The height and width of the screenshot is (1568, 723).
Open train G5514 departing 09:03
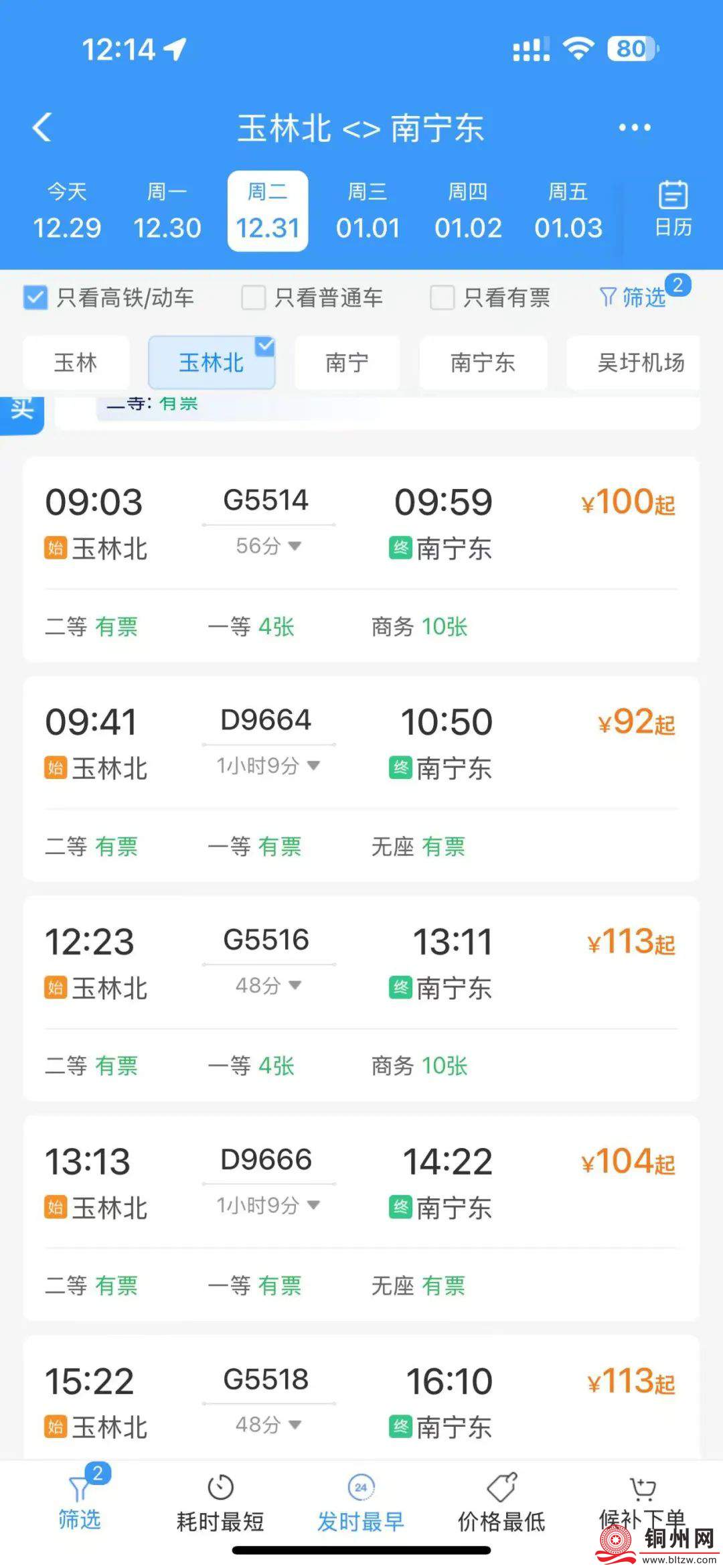click(361, 522)
